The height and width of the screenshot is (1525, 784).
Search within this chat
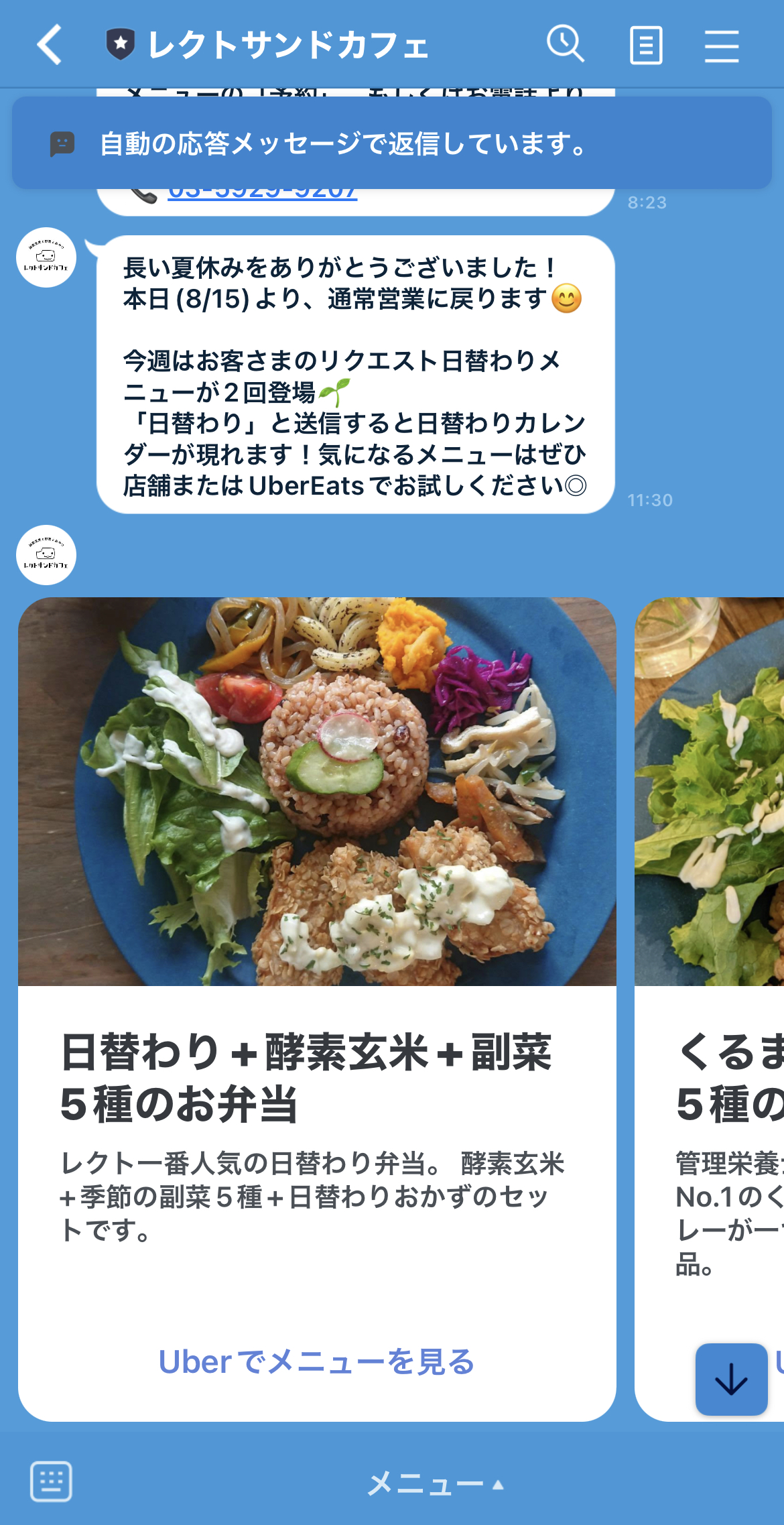coord(566,45)
